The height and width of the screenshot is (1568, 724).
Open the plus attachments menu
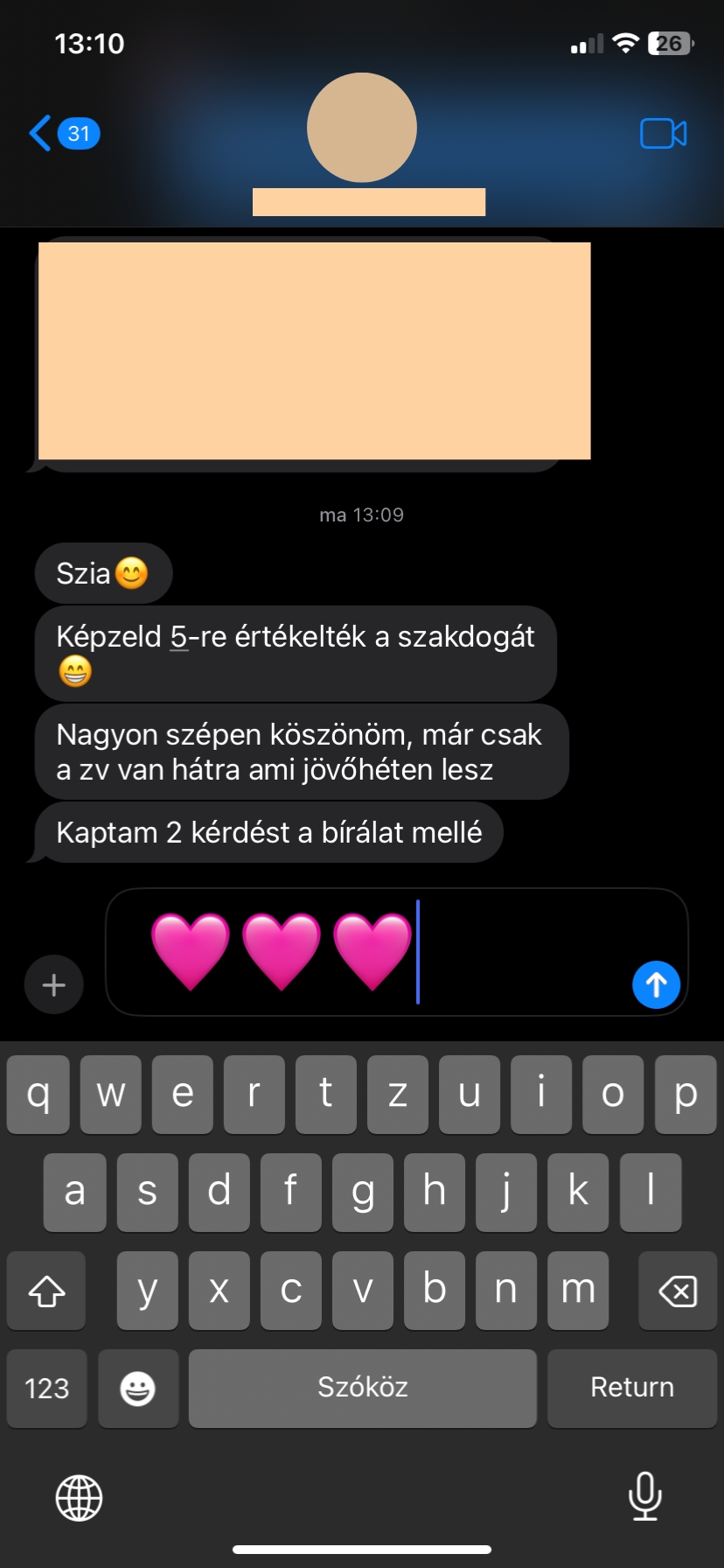pos(53,984)
